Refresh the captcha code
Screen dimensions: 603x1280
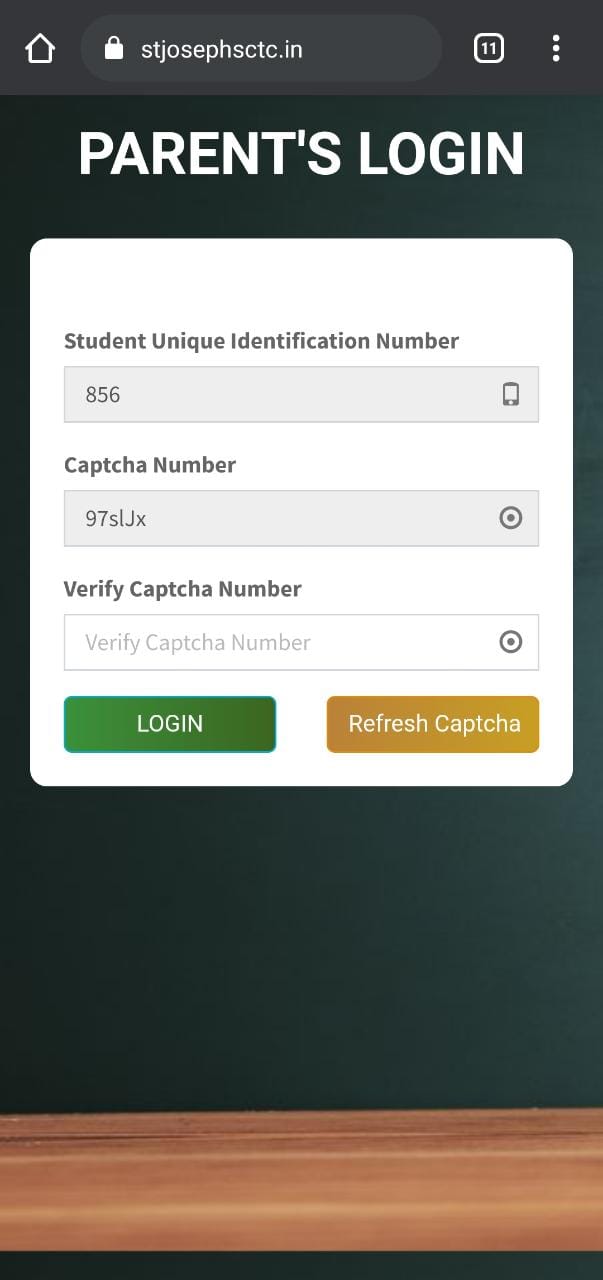433,724
